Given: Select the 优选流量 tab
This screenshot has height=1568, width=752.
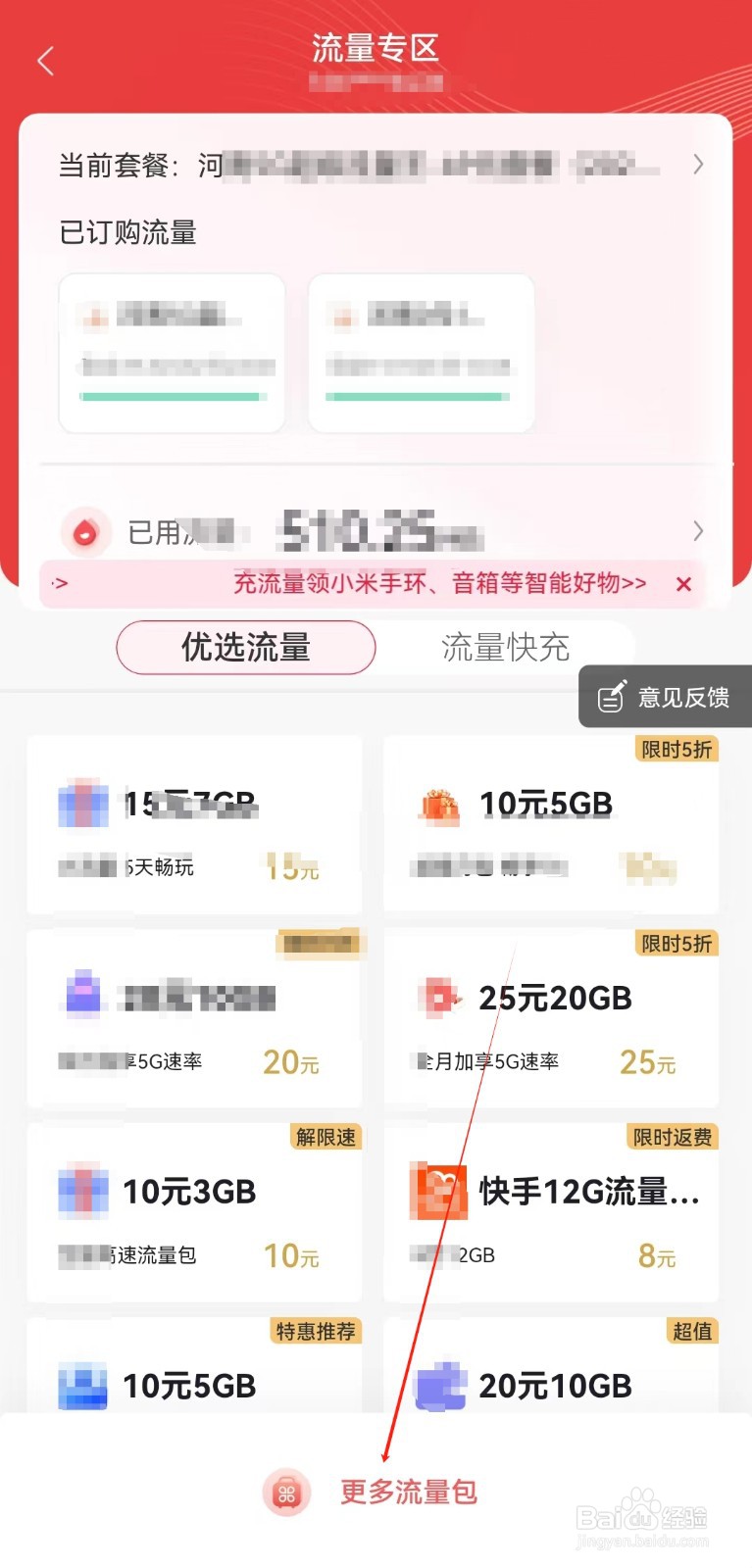Looking at the screenshot, I should pyautogui.click(x=245, y=647).
